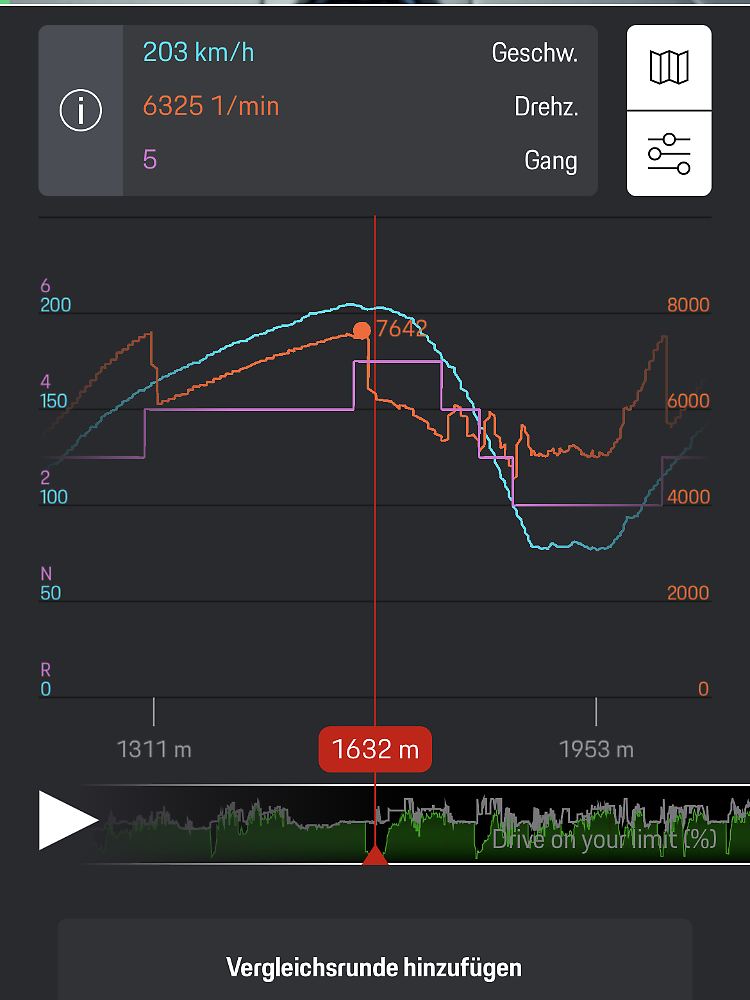
Task: Open the info icon for telemetry data
Action: 81,111
